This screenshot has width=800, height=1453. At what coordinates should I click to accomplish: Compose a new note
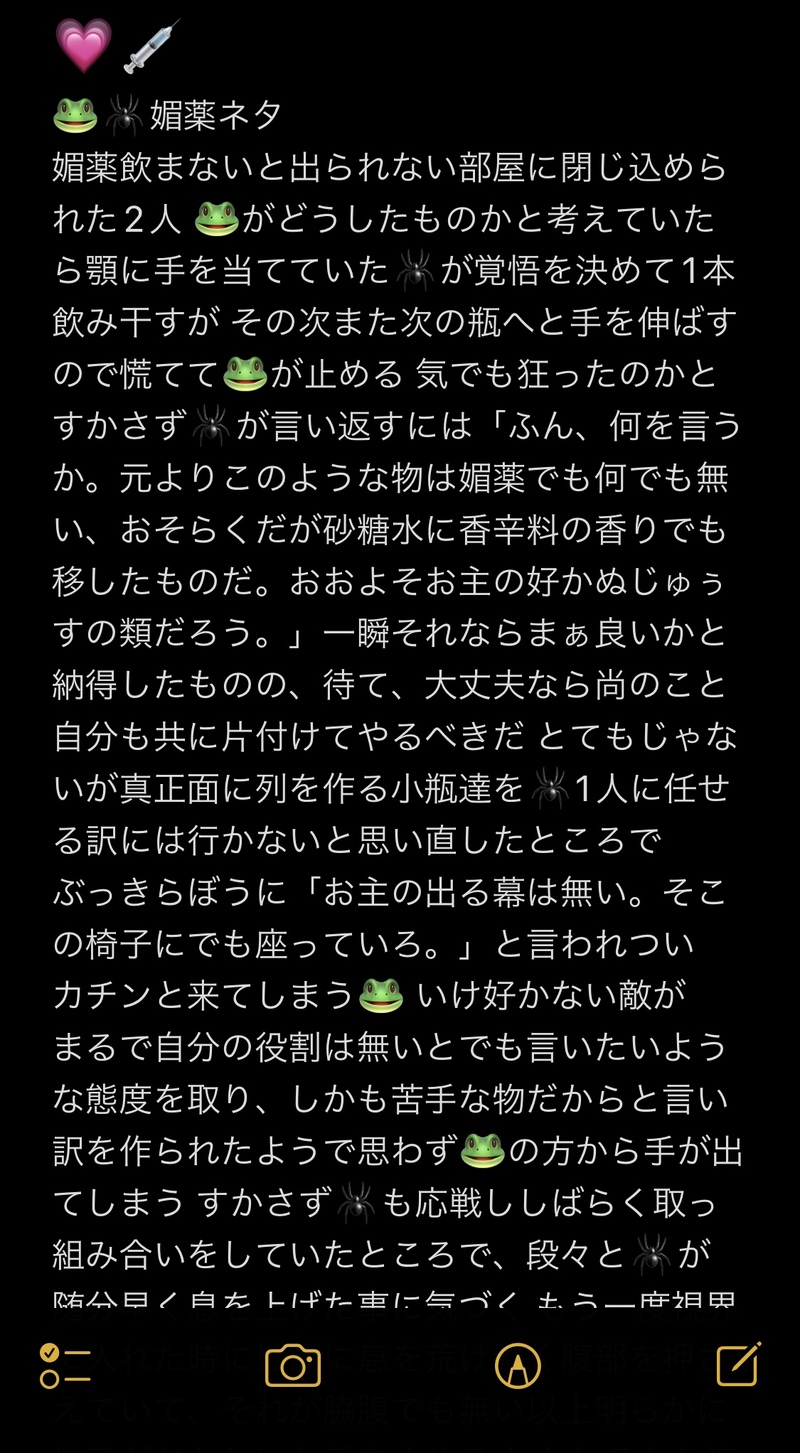pyautogui.click(x=738, y=1363)
